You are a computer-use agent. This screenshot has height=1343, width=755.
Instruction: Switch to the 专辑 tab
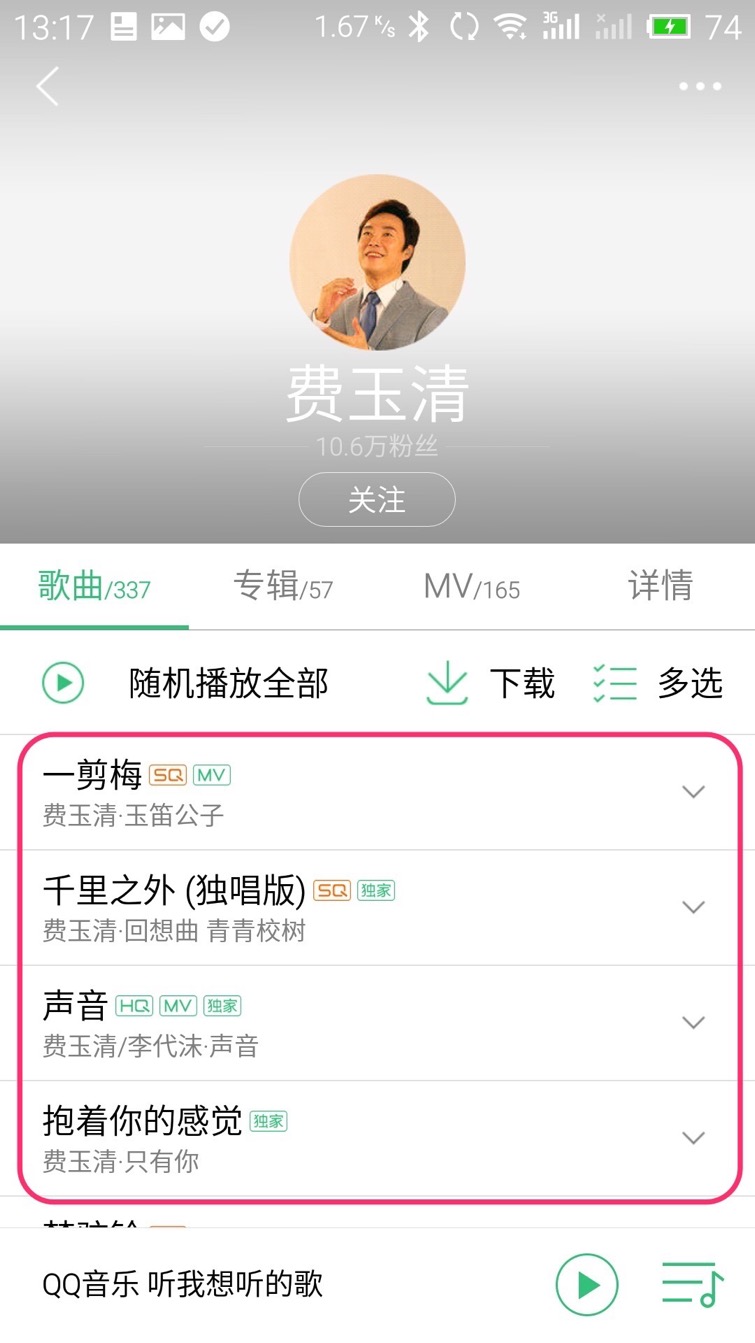point(283,587)
